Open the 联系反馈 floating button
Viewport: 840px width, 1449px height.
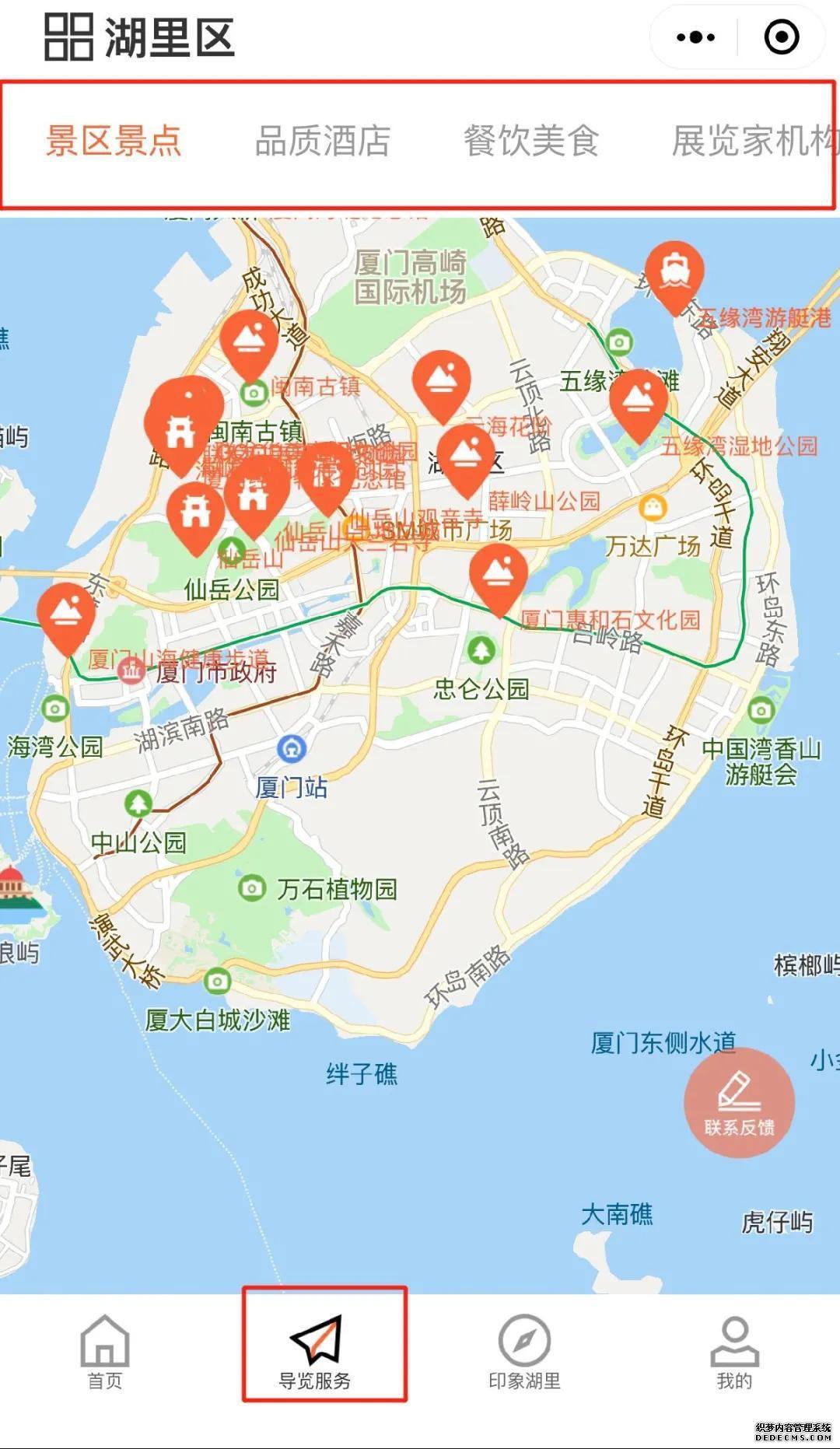[739, 1102]
